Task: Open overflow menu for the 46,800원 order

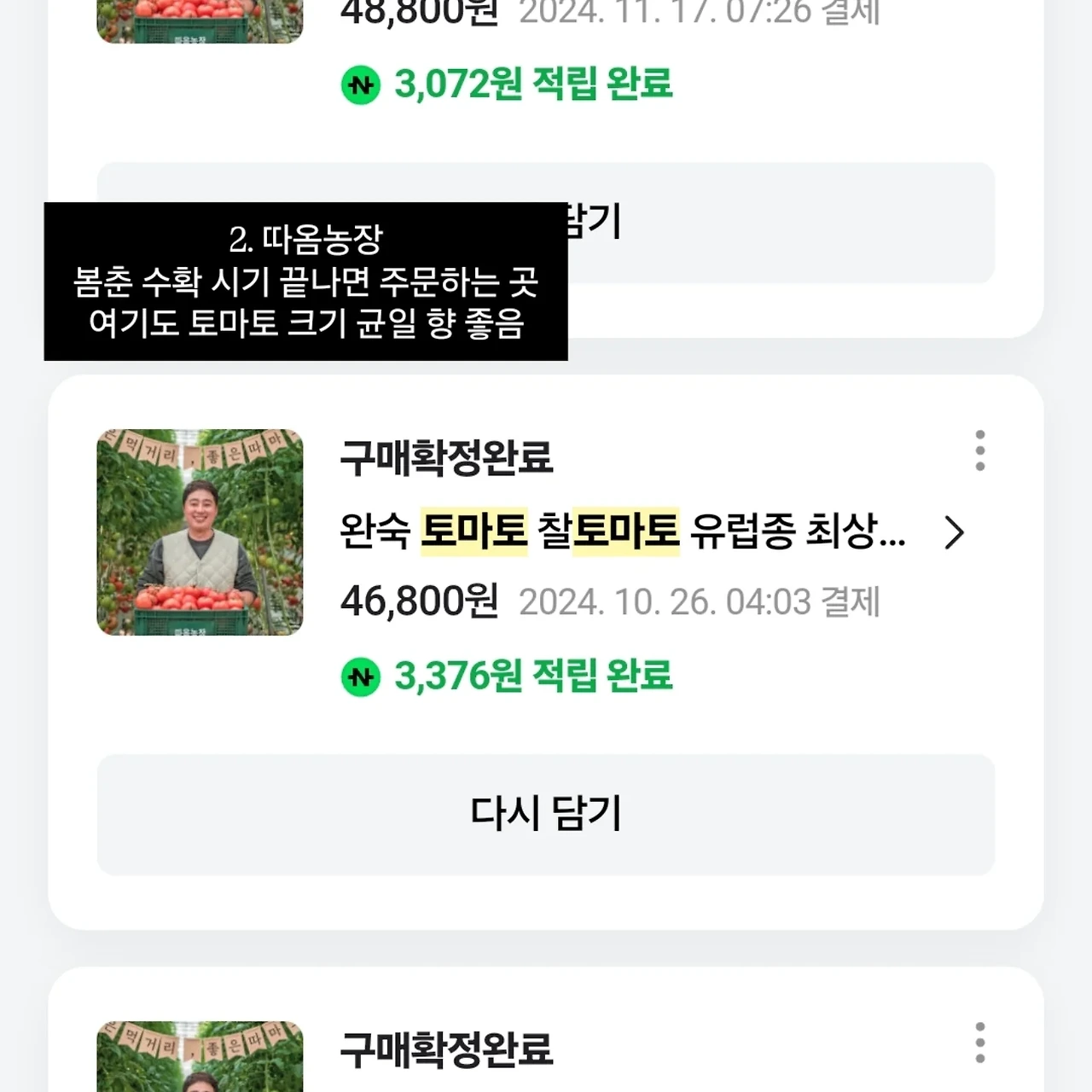Action: pyautogui.click(x=979, y=450)
